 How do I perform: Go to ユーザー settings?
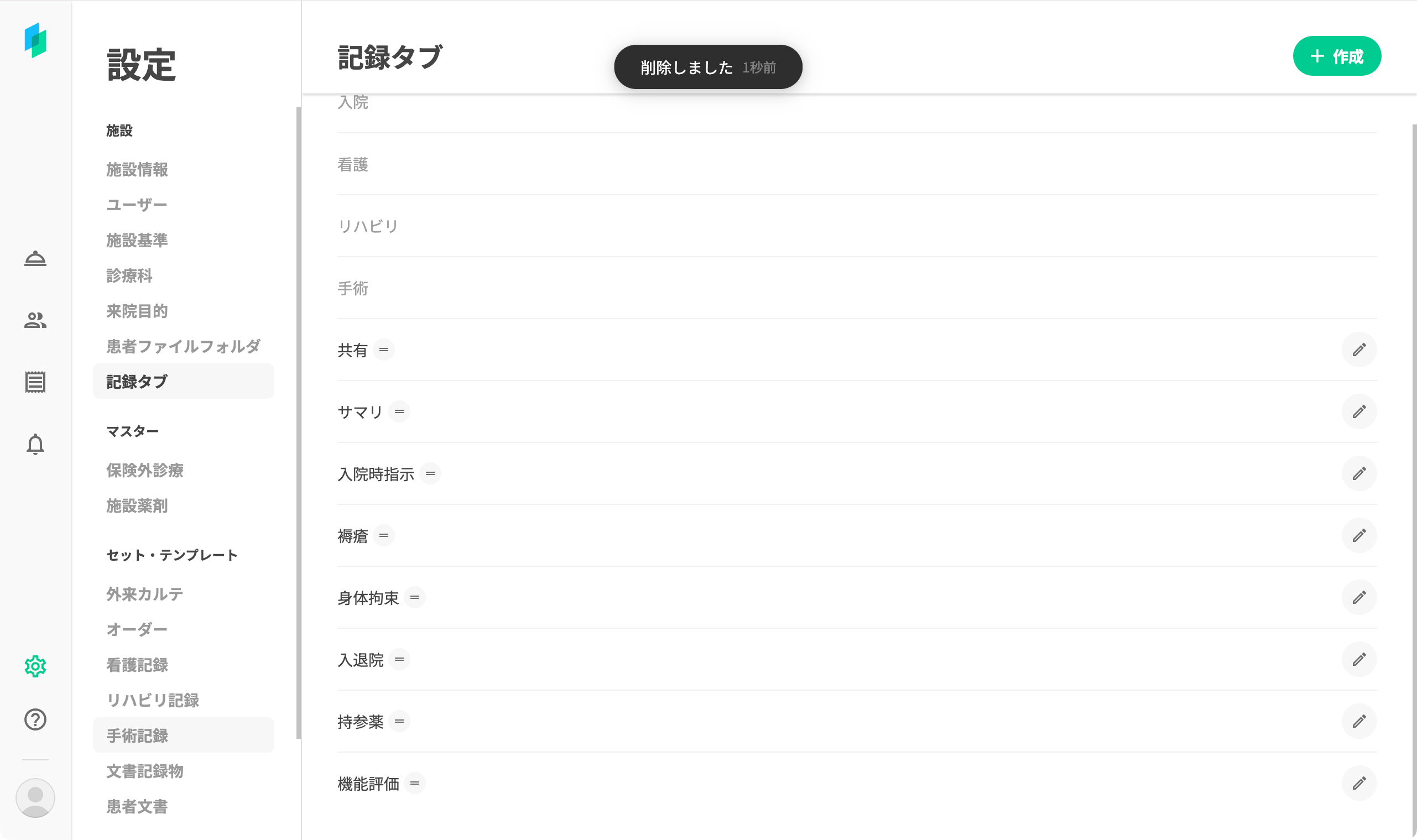coord(137,205)
